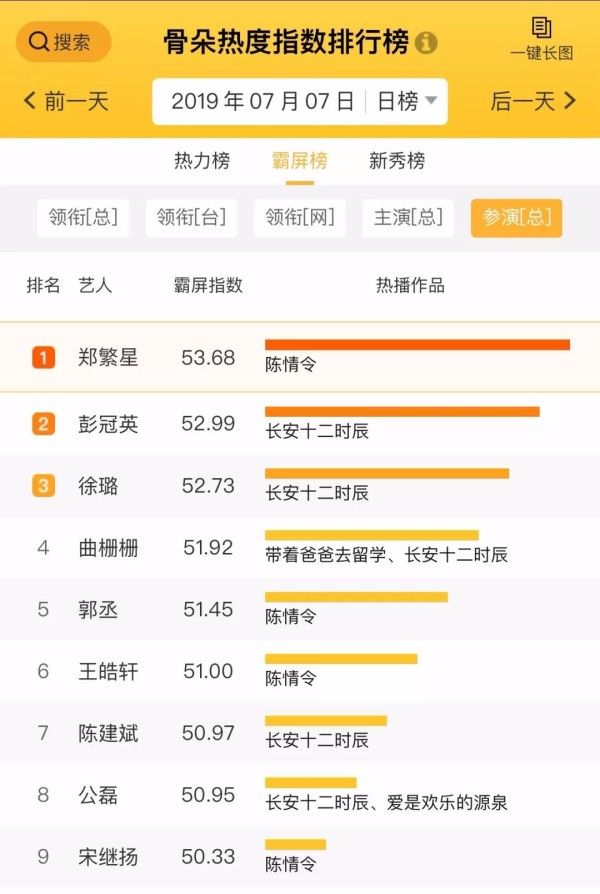This screenshot has width=600, height=894.
Task: Generate 一键长图 long screenshot
Action: pos(541,40)
